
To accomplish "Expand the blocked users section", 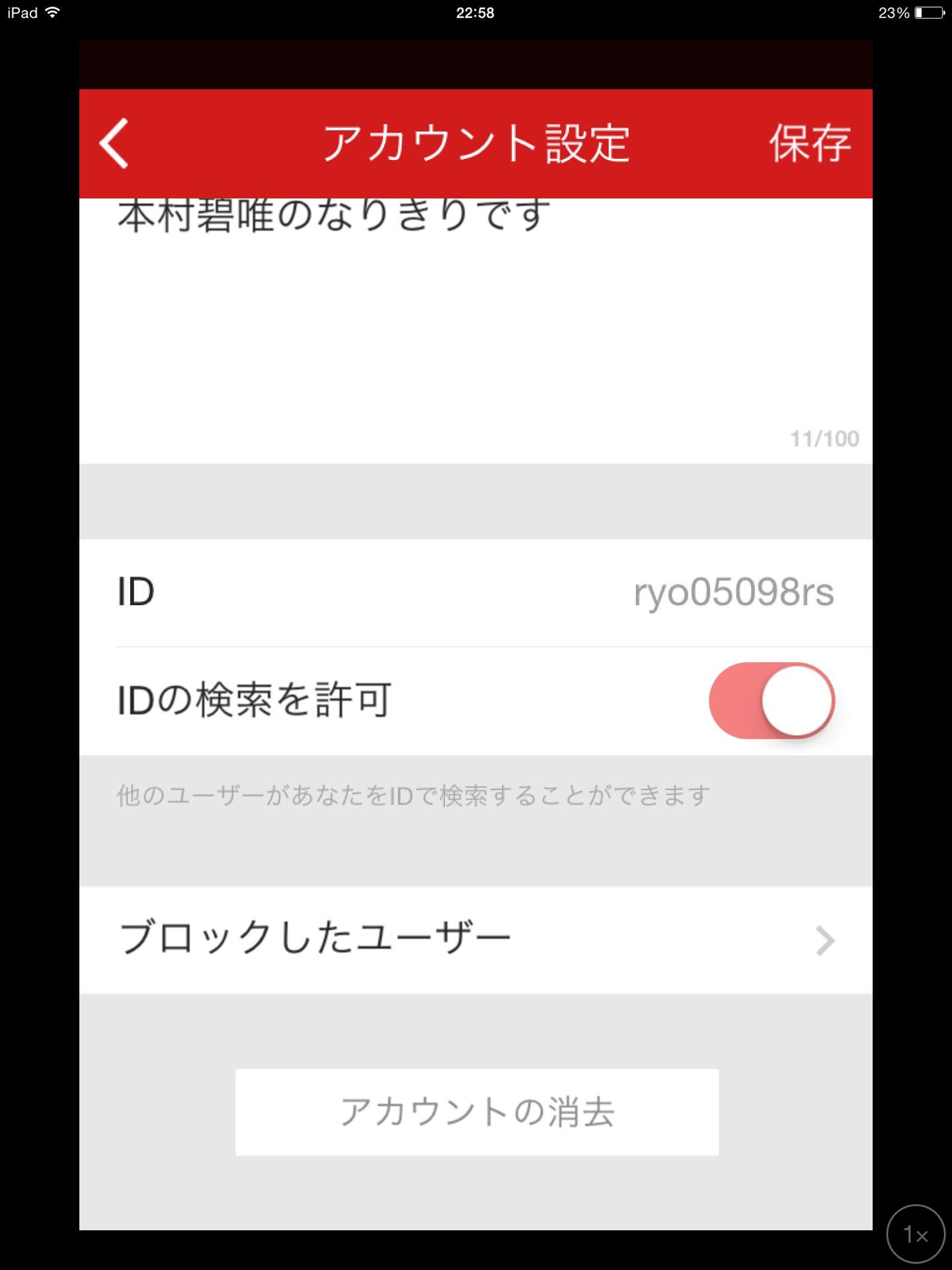I will 463,940.
